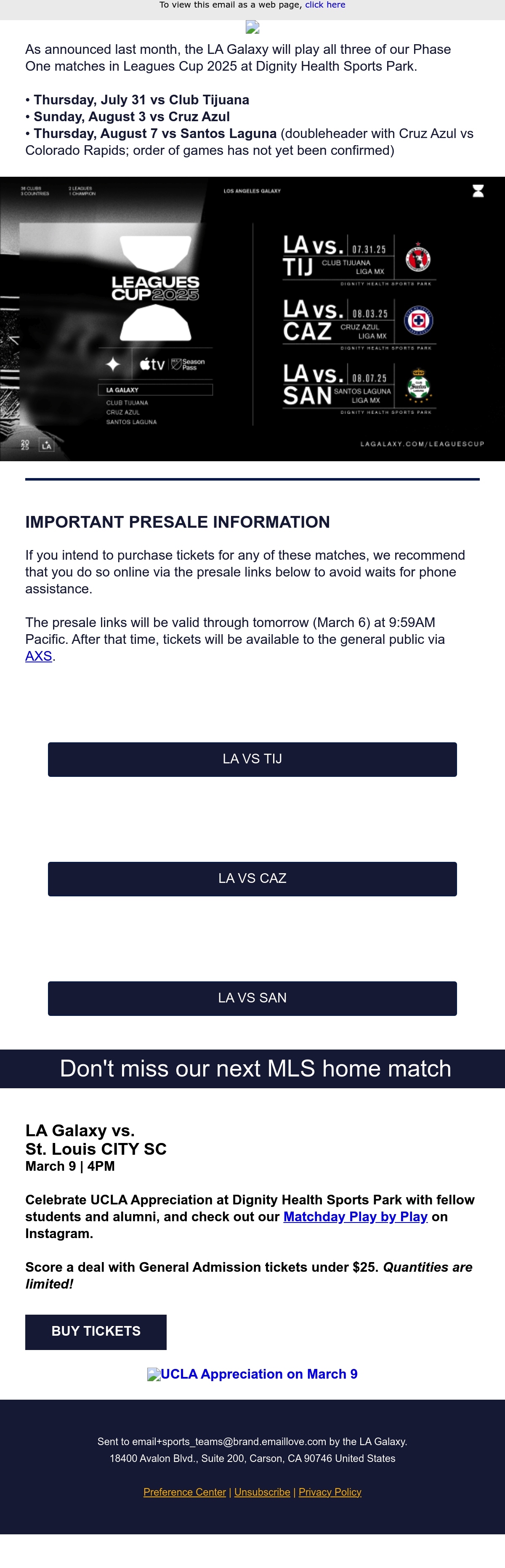Open the 'click here' web version link
This screenshot has height=1568, width=505.
(325, 5)
